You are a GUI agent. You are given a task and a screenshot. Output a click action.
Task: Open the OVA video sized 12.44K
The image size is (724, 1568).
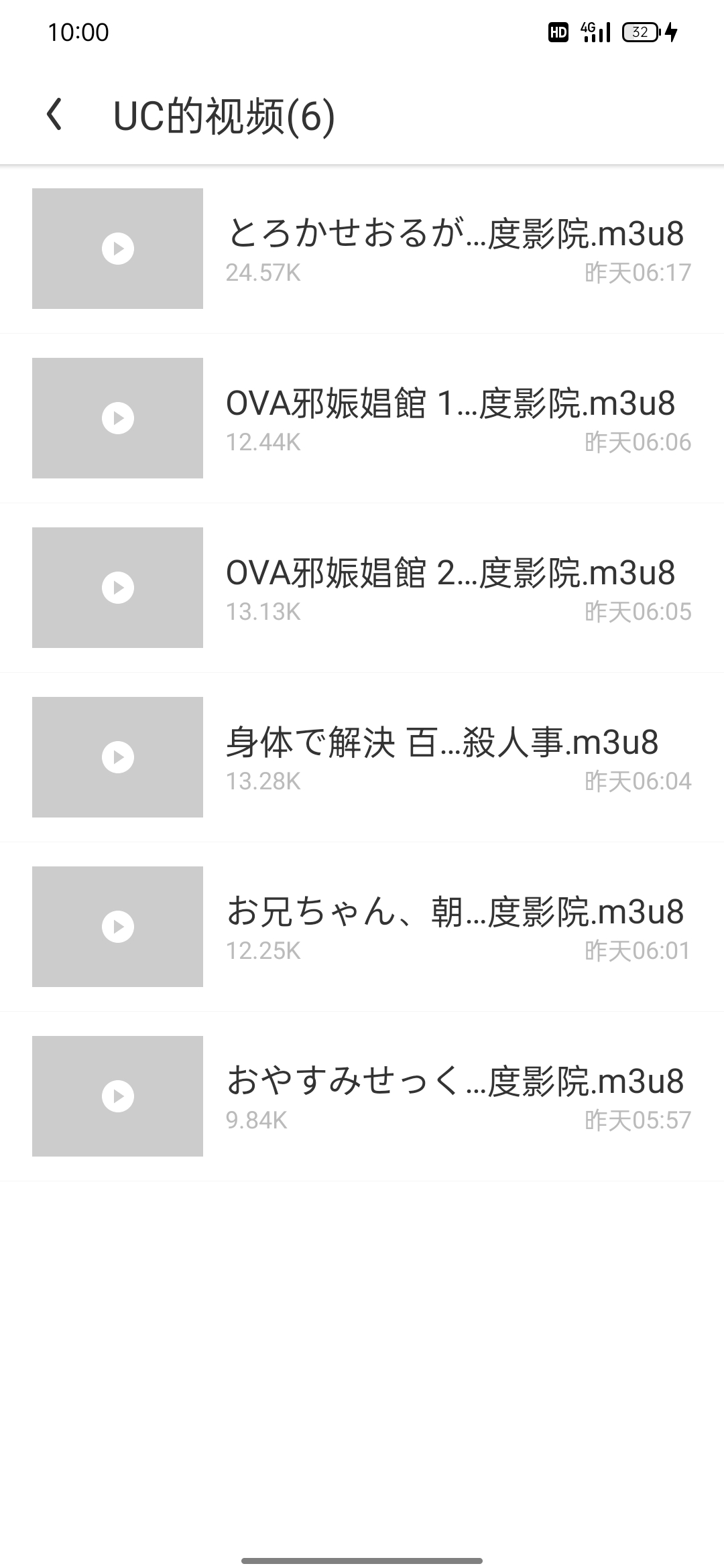tap(362, 418)
